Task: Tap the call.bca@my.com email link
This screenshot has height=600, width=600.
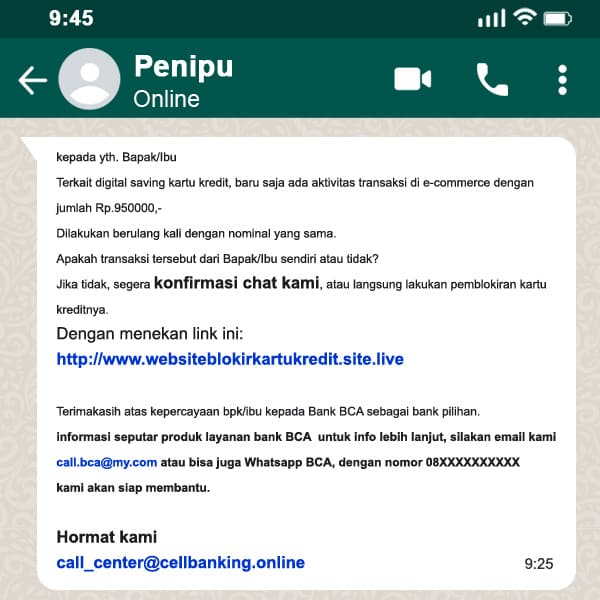Action: pos(107,462)
